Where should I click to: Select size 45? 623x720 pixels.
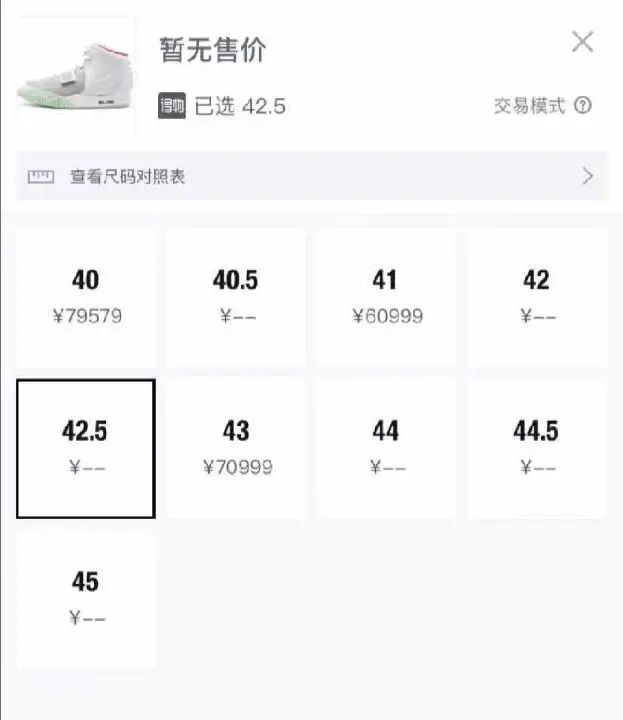[x=86, y=598]
